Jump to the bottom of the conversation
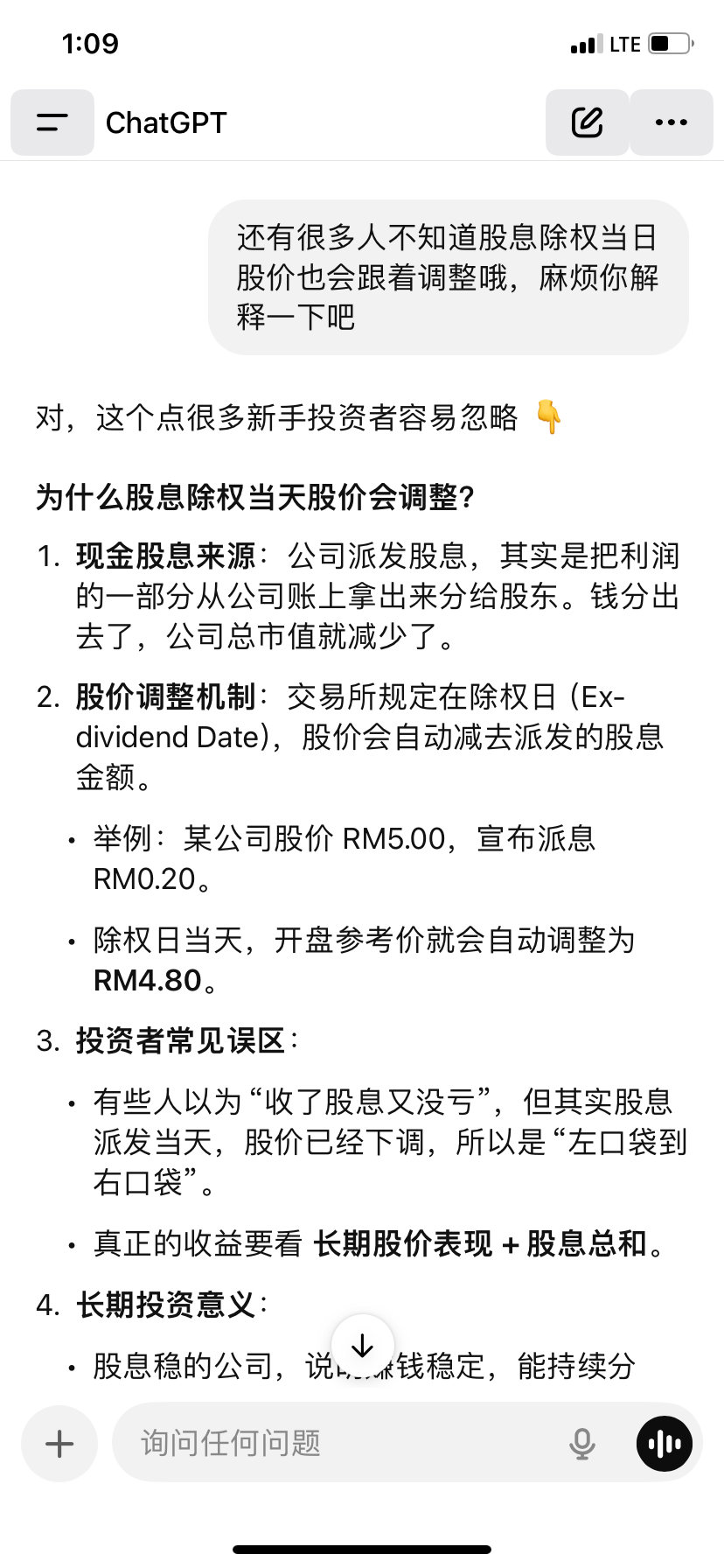Screen dimensions: 724x1568 click(x=362, y=1346)
